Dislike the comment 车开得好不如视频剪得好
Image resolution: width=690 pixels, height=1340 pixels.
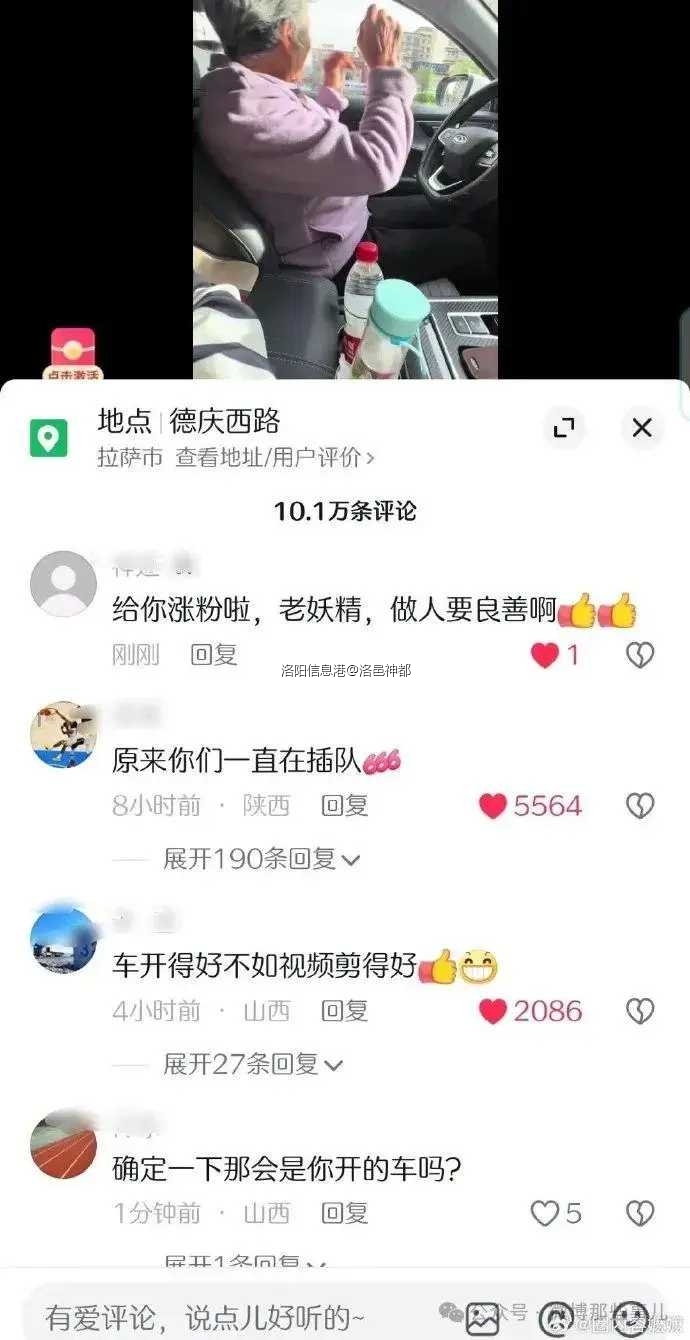[x=640, y=1011]
